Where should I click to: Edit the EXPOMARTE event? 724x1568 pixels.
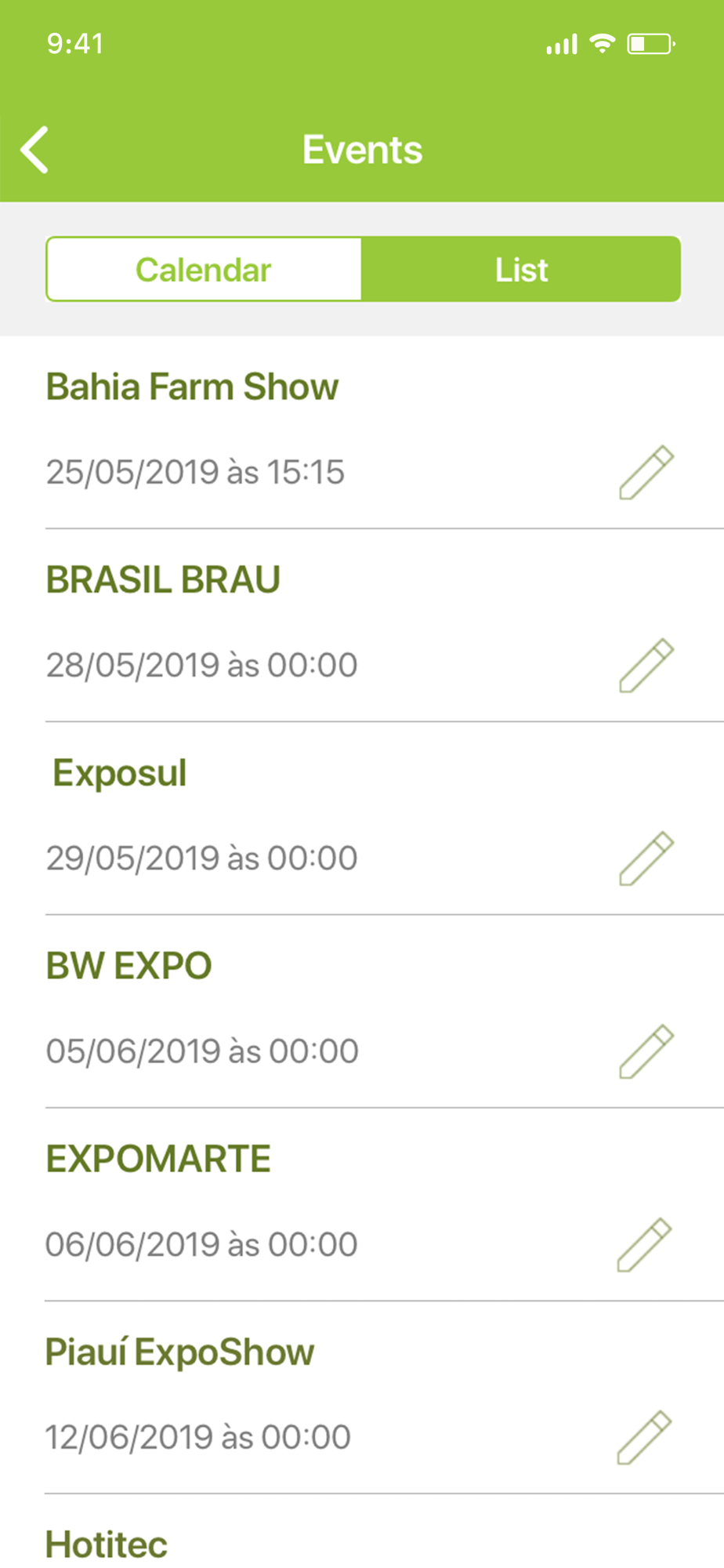(x=645, y=1244)
